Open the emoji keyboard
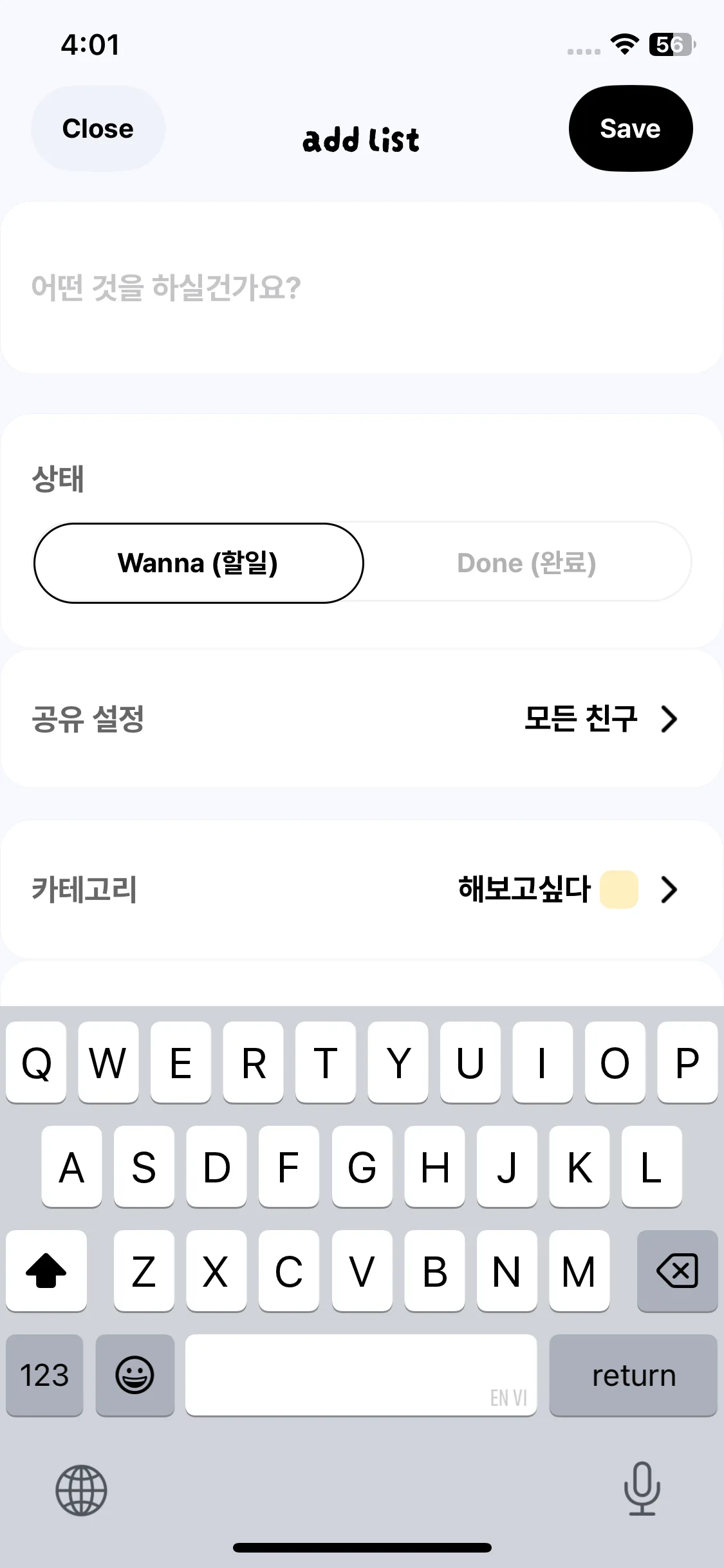Screen dimensions: 724x1568 click(135, 1376)
